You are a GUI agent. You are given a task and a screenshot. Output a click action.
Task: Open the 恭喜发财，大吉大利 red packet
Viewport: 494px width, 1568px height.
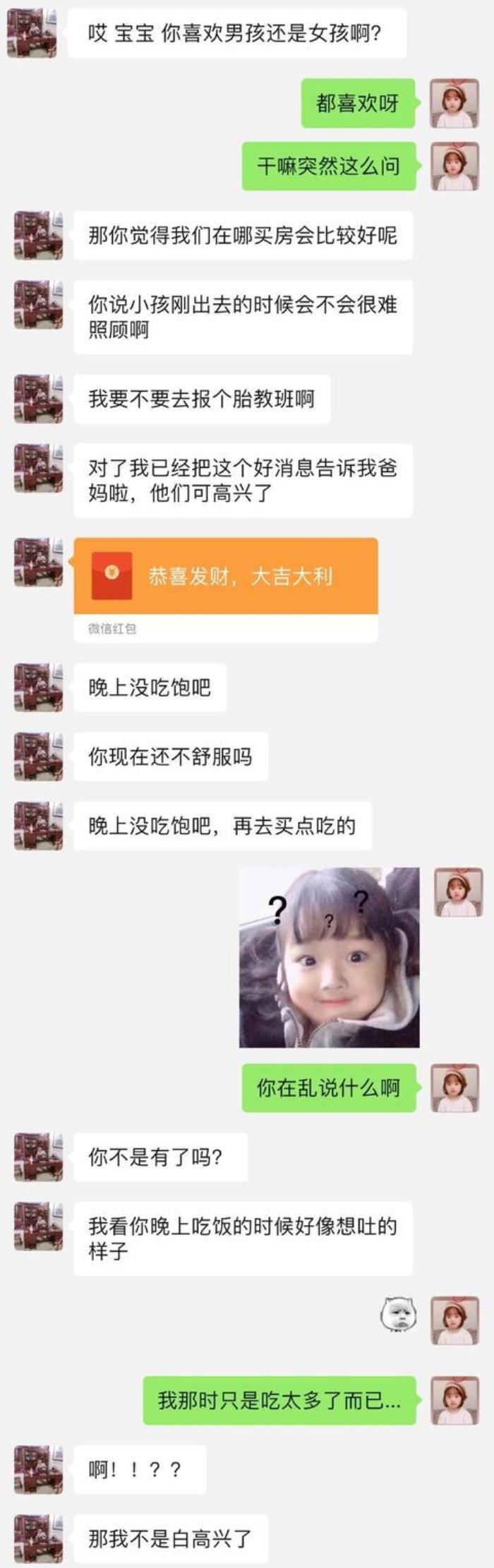[x=226, y=576]
